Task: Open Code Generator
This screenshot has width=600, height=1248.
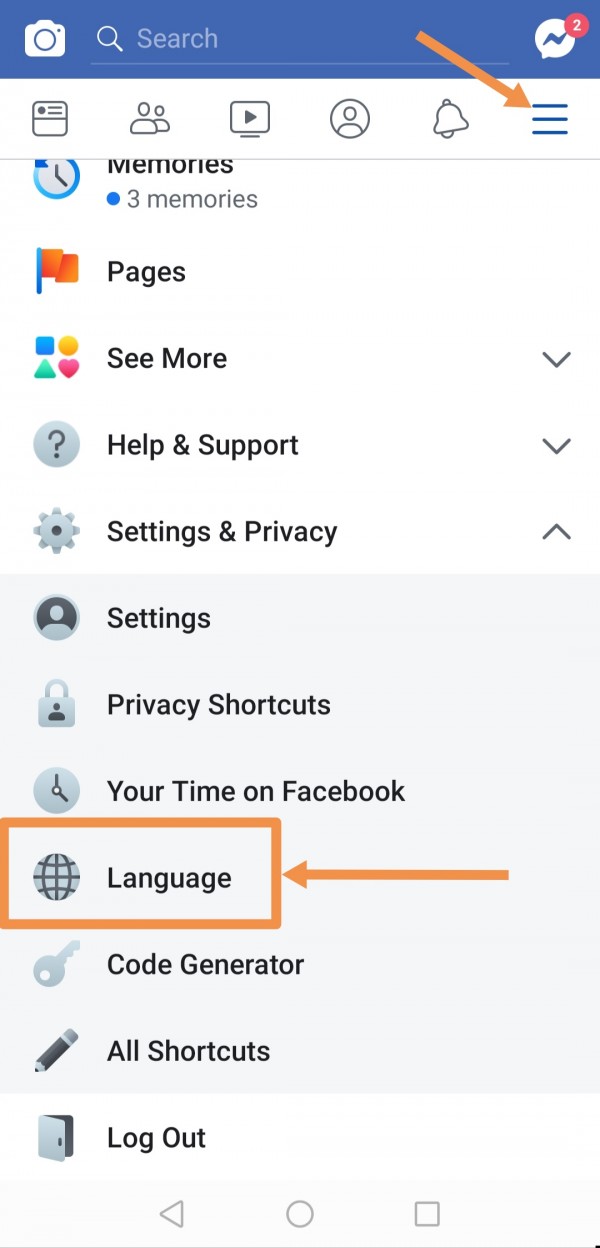Action: coord(205,965)
